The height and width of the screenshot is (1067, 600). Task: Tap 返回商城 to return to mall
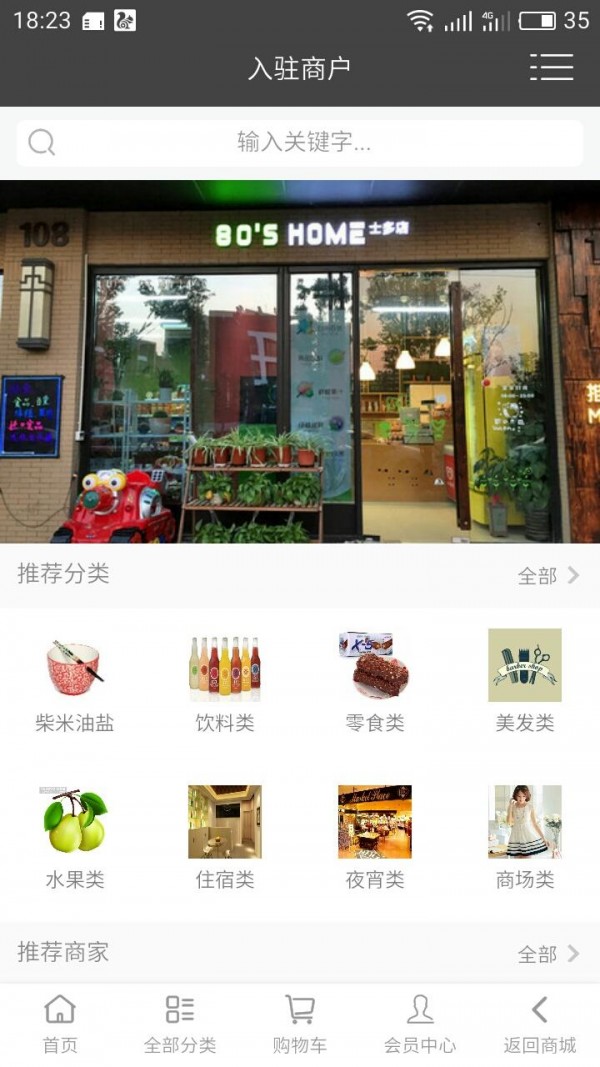coord(540,1024)
